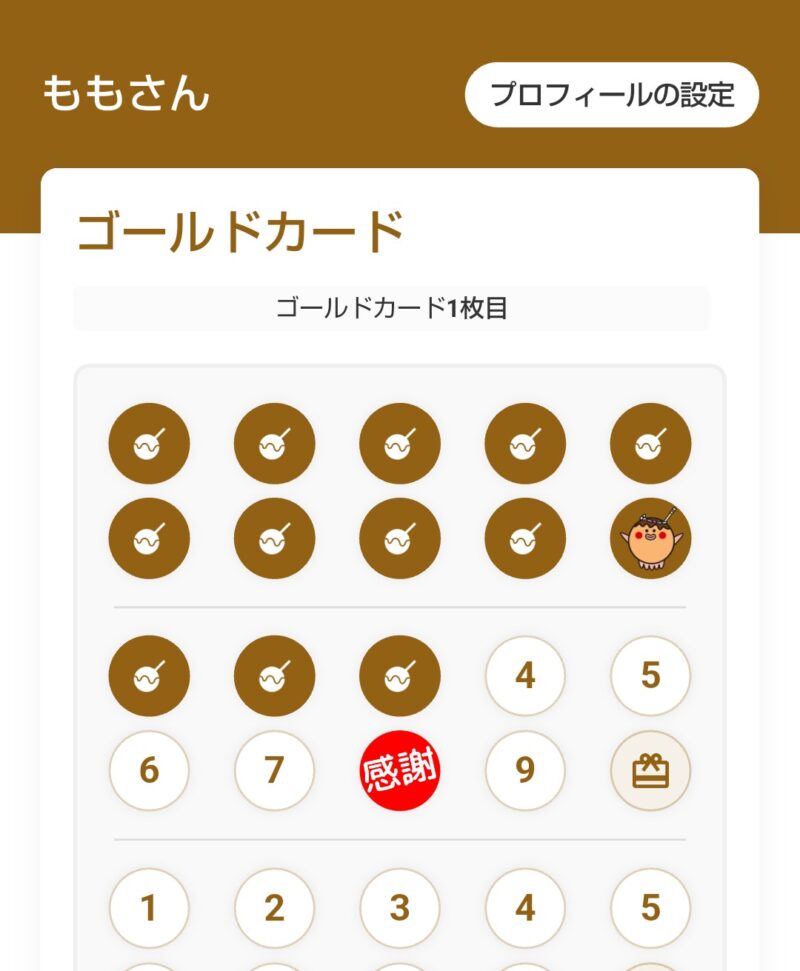Select empty stamp circle number 5
This screenshot has height=971, width=800.
650,676
